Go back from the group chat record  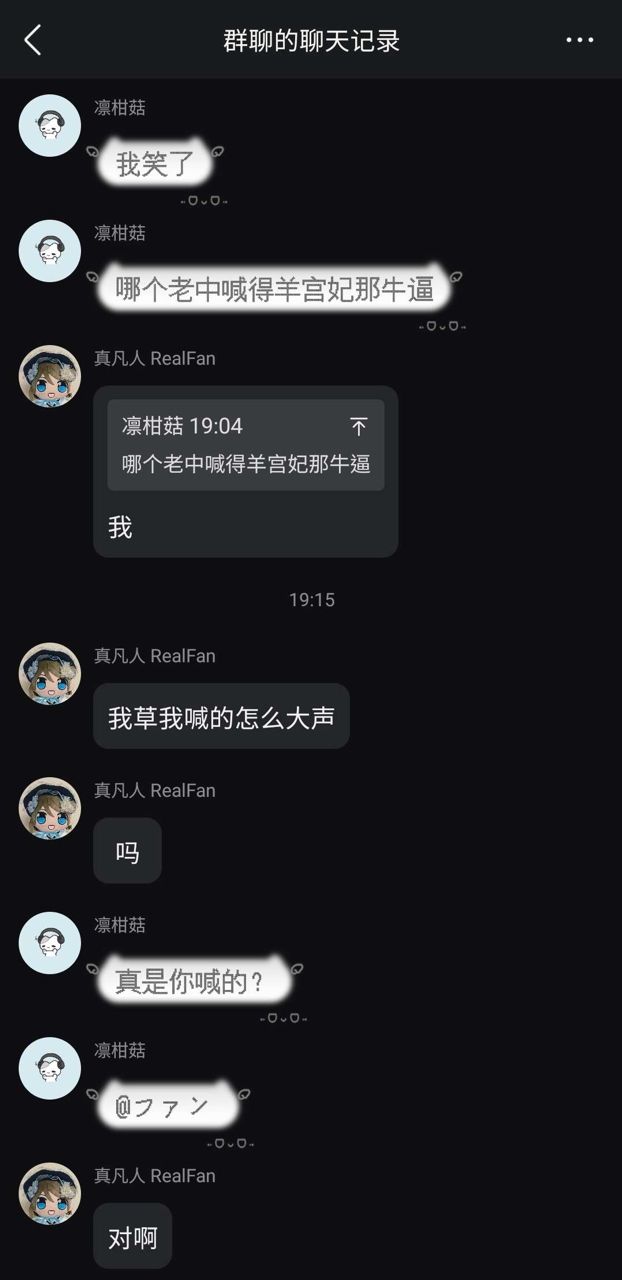[33, 40]
